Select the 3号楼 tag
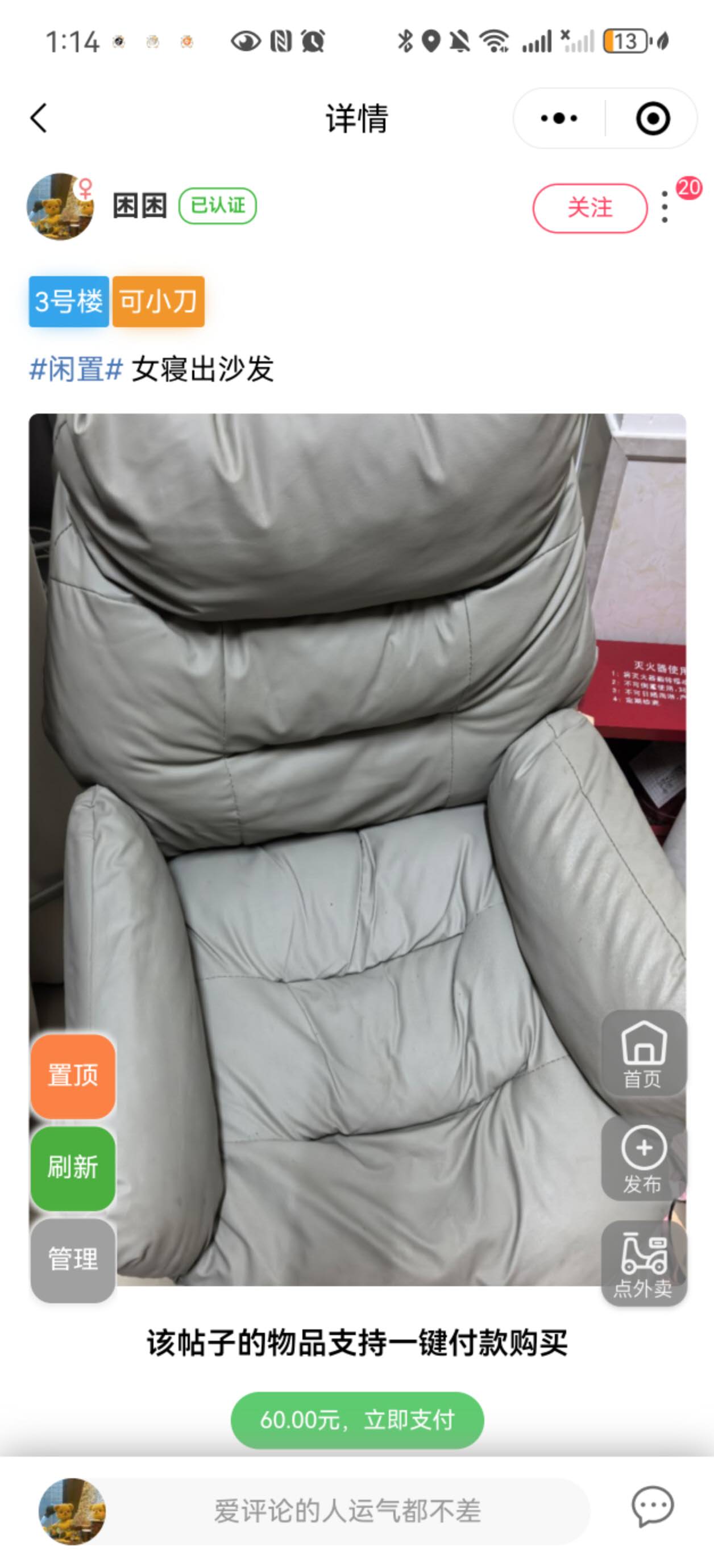 (x=69, y=302)
